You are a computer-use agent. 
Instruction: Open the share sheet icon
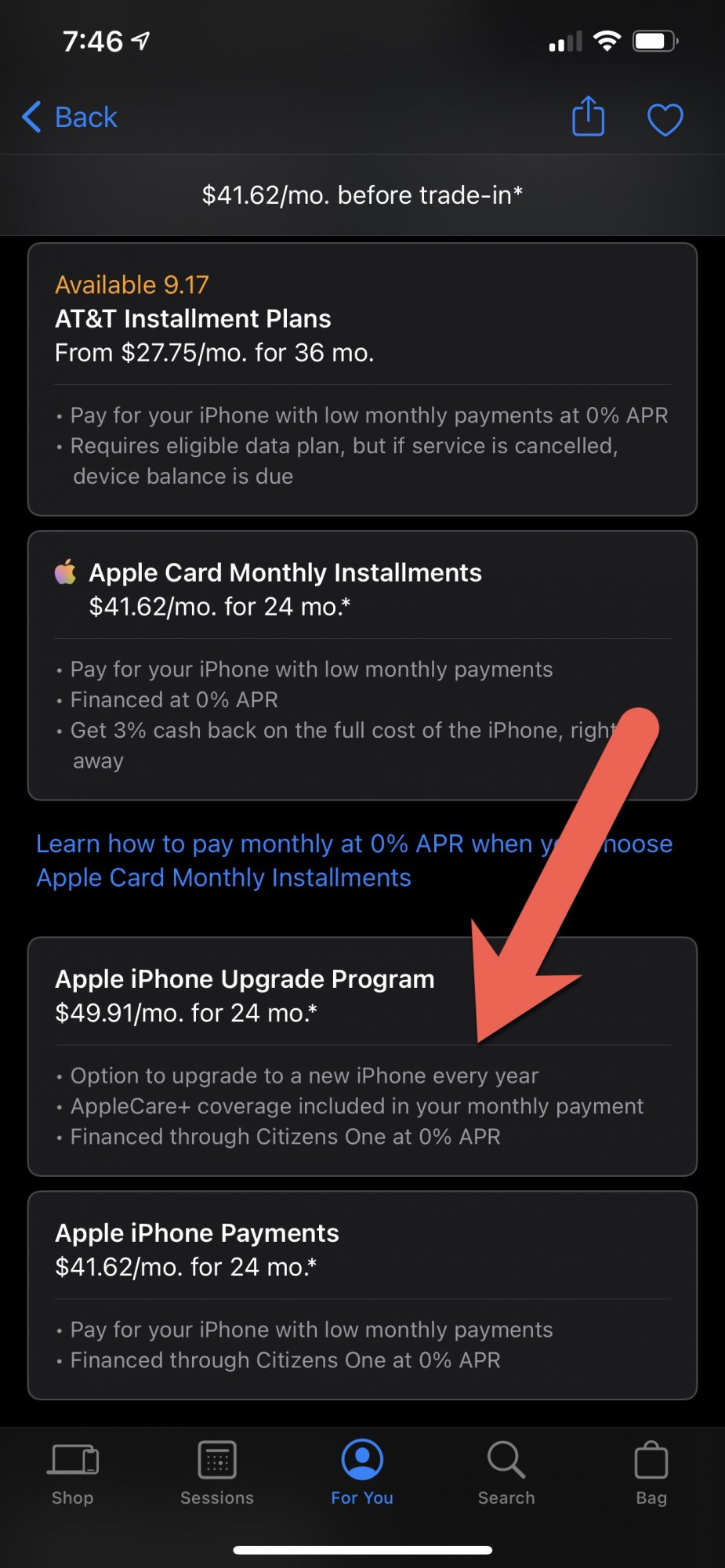(x=588, y=117)
